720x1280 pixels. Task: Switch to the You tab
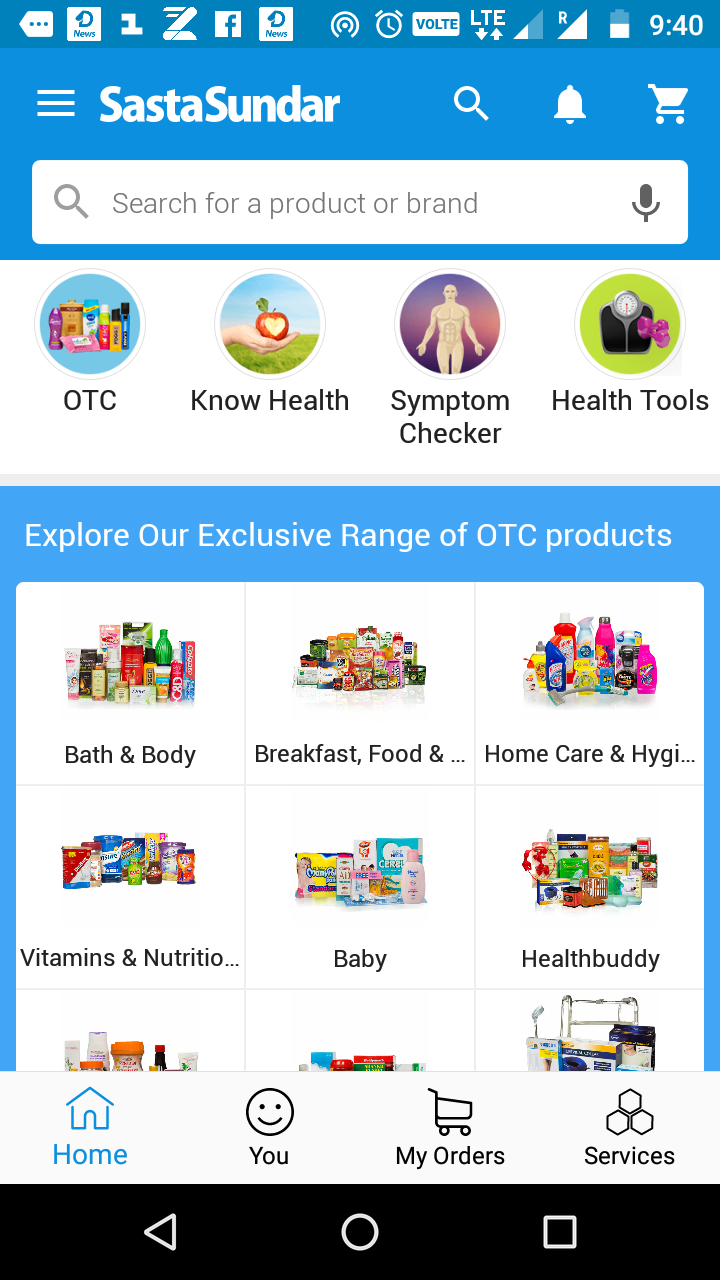269,1128
